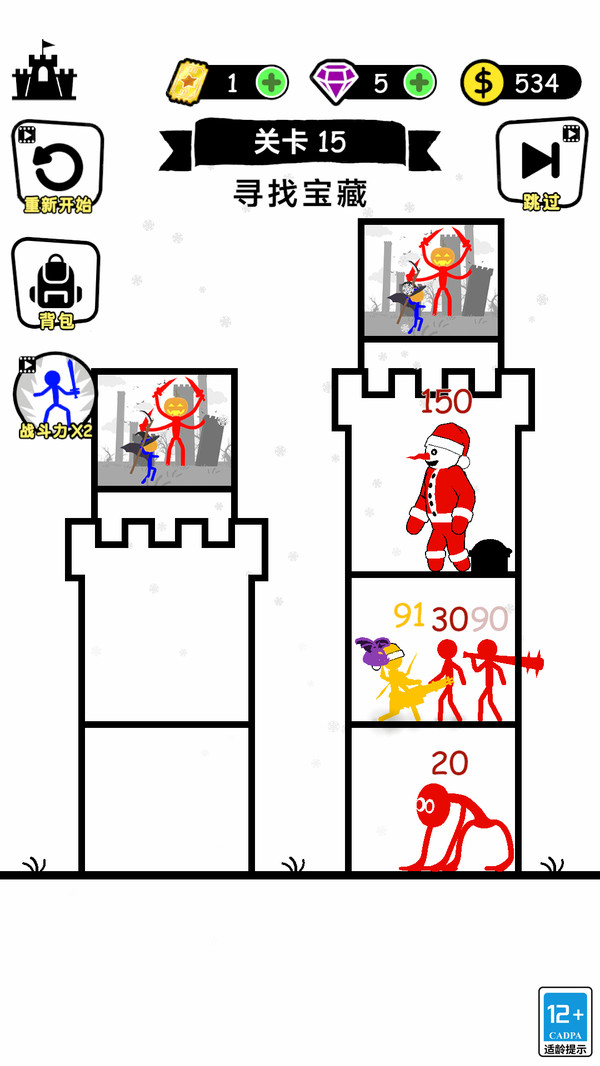Viewport: 600px width, 1066px height.
Task: Restart the level with 重新开始
Action: point(57,167)
